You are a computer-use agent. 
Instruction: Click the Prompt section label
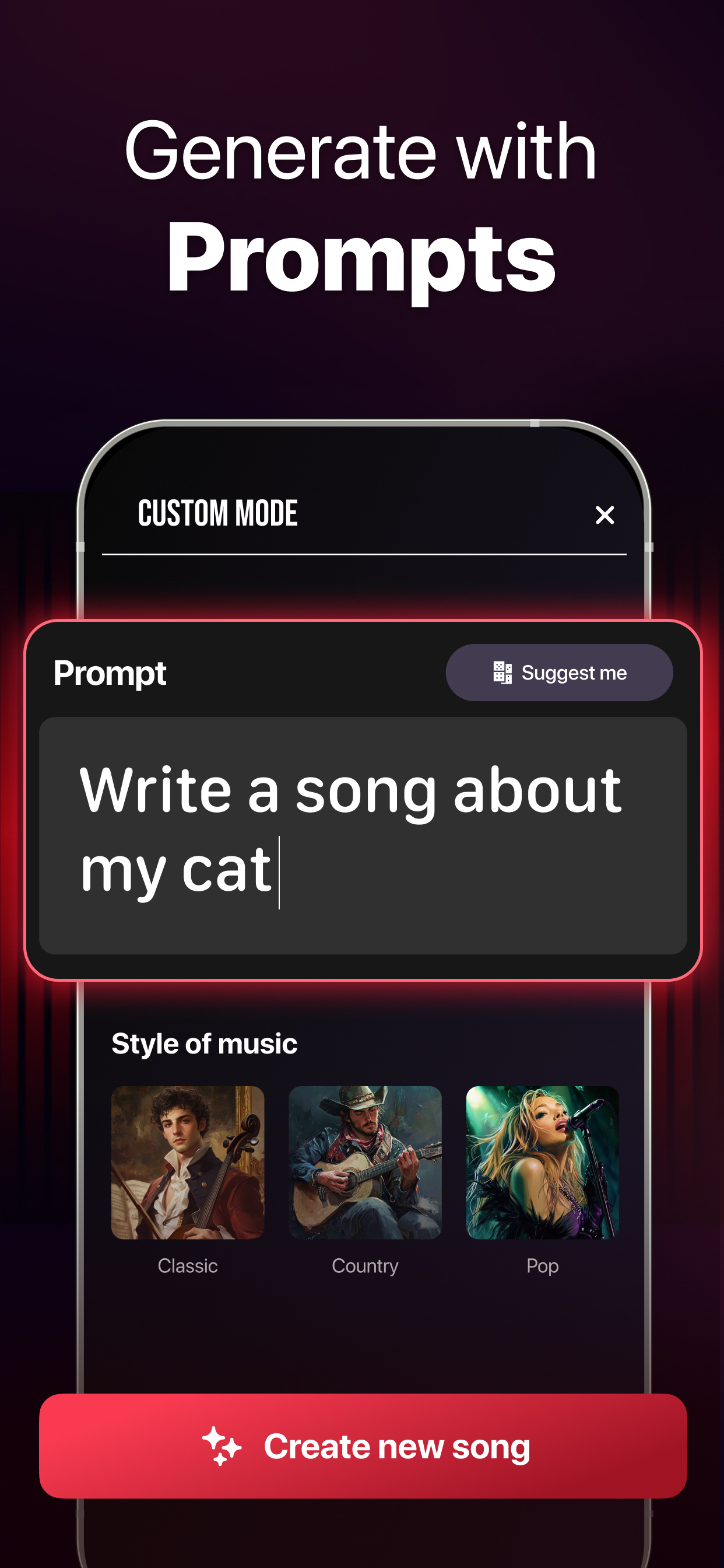pyautogui.click(x=110, y=674)
